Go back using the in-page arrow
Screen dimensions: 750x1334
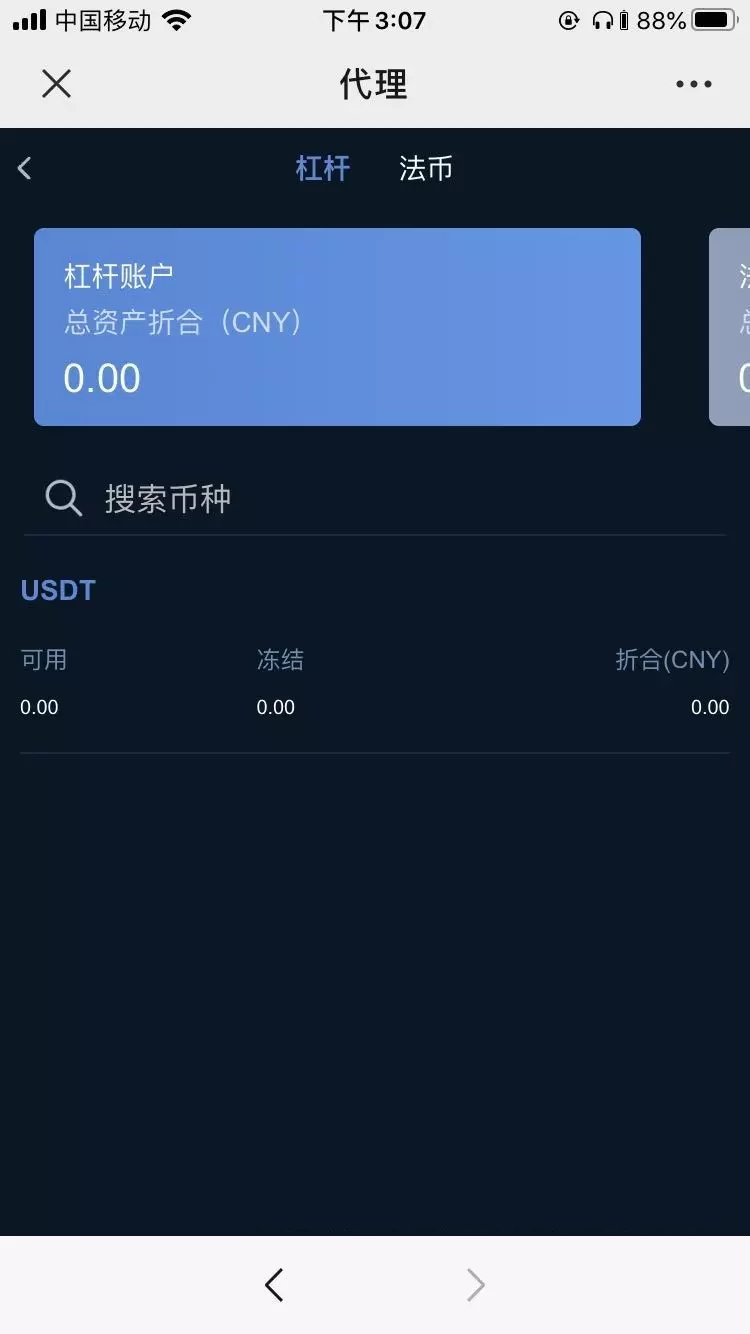coord(25,169)
